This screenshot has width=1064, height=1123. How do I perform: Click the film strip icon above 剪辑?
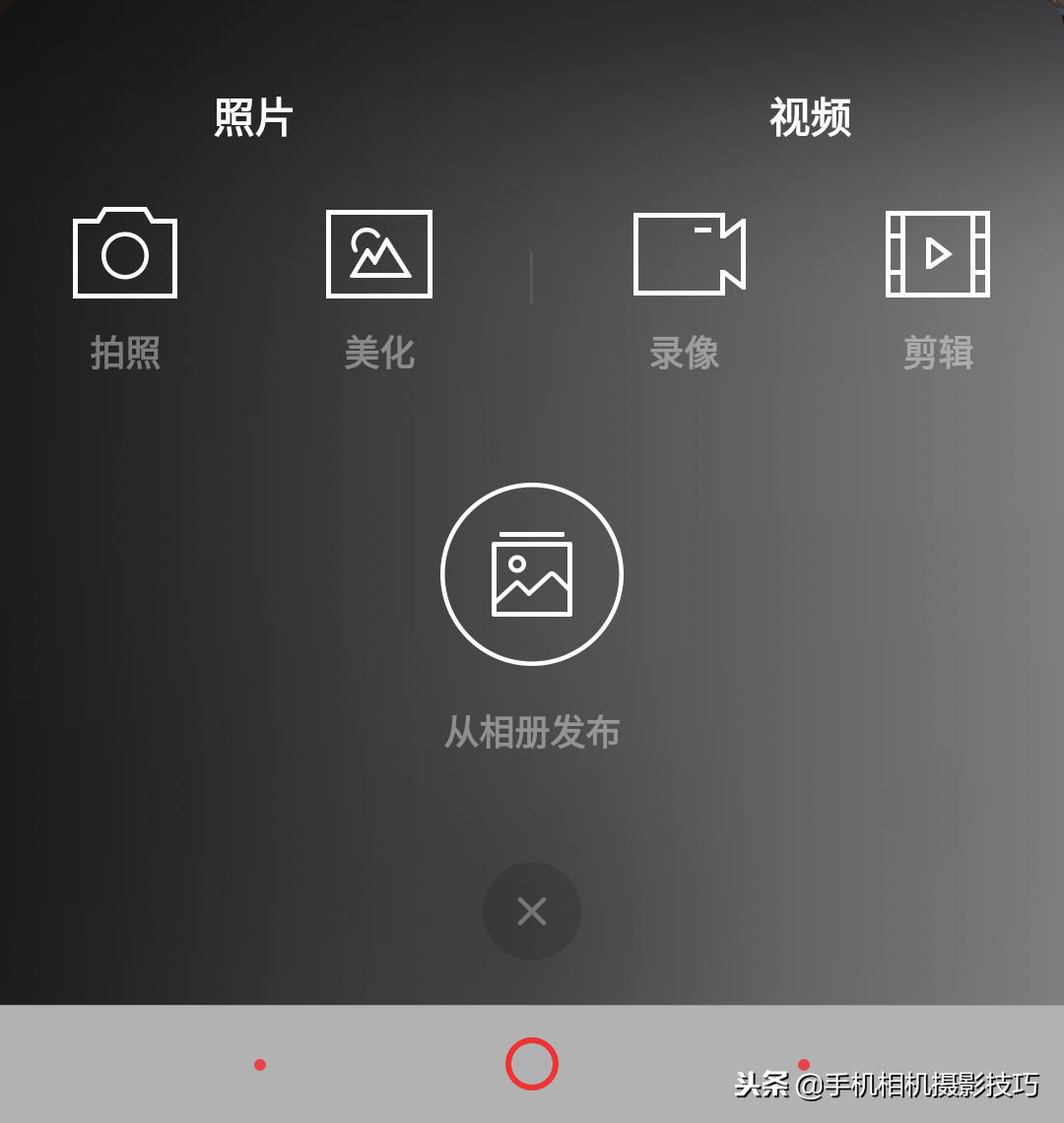[938, 254]
